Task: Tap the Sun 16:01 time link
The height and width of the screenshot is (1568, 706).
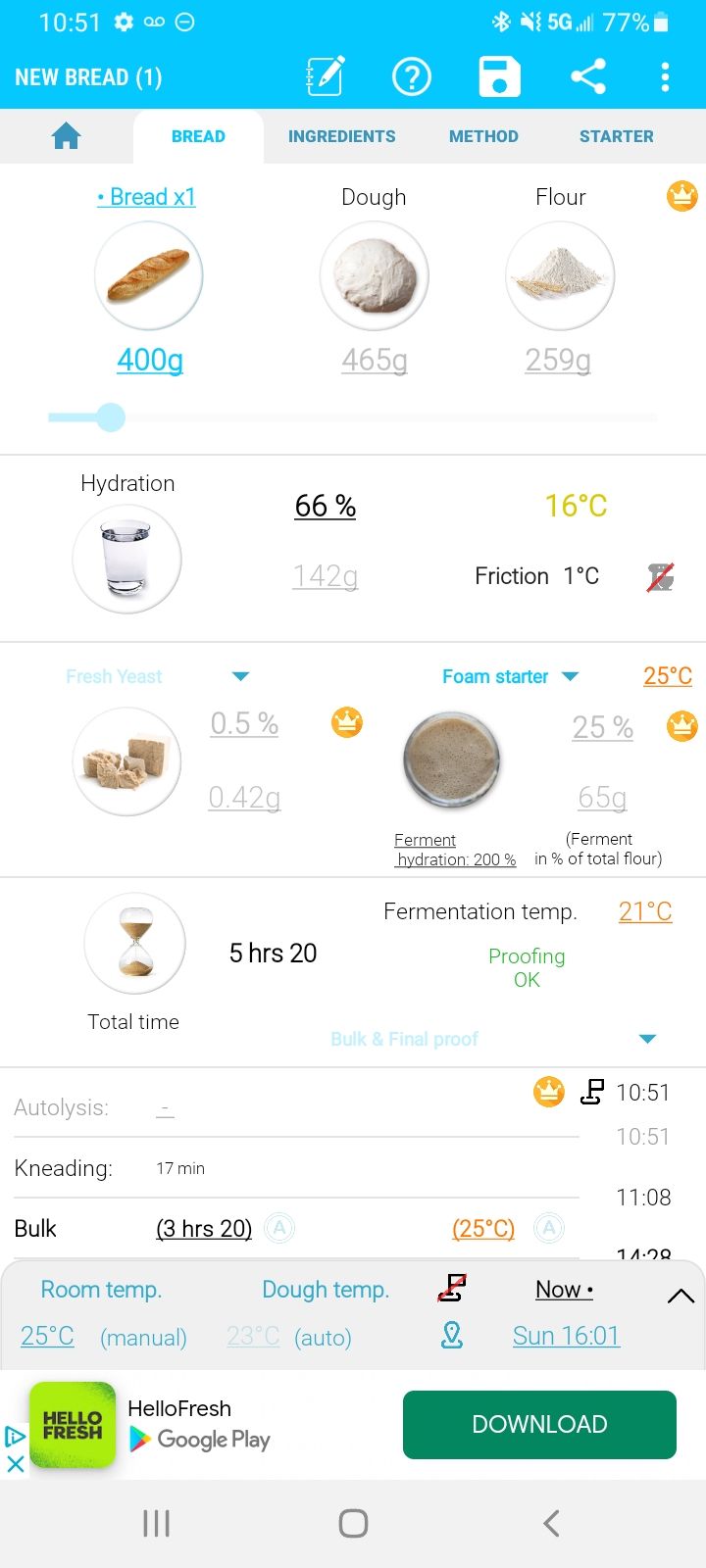Action: [566, 1335]
